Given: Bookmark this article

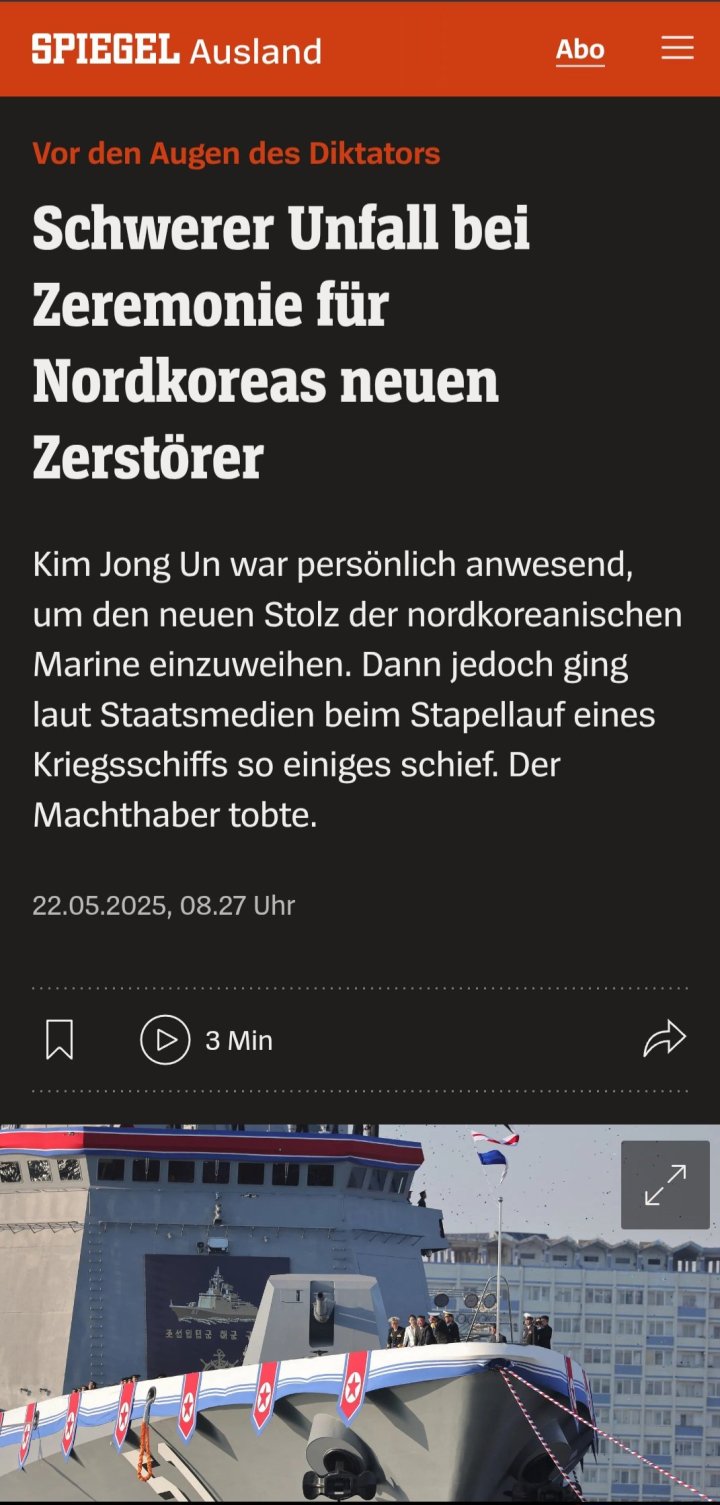Looking at the screenshot, I should (60, 1040).
